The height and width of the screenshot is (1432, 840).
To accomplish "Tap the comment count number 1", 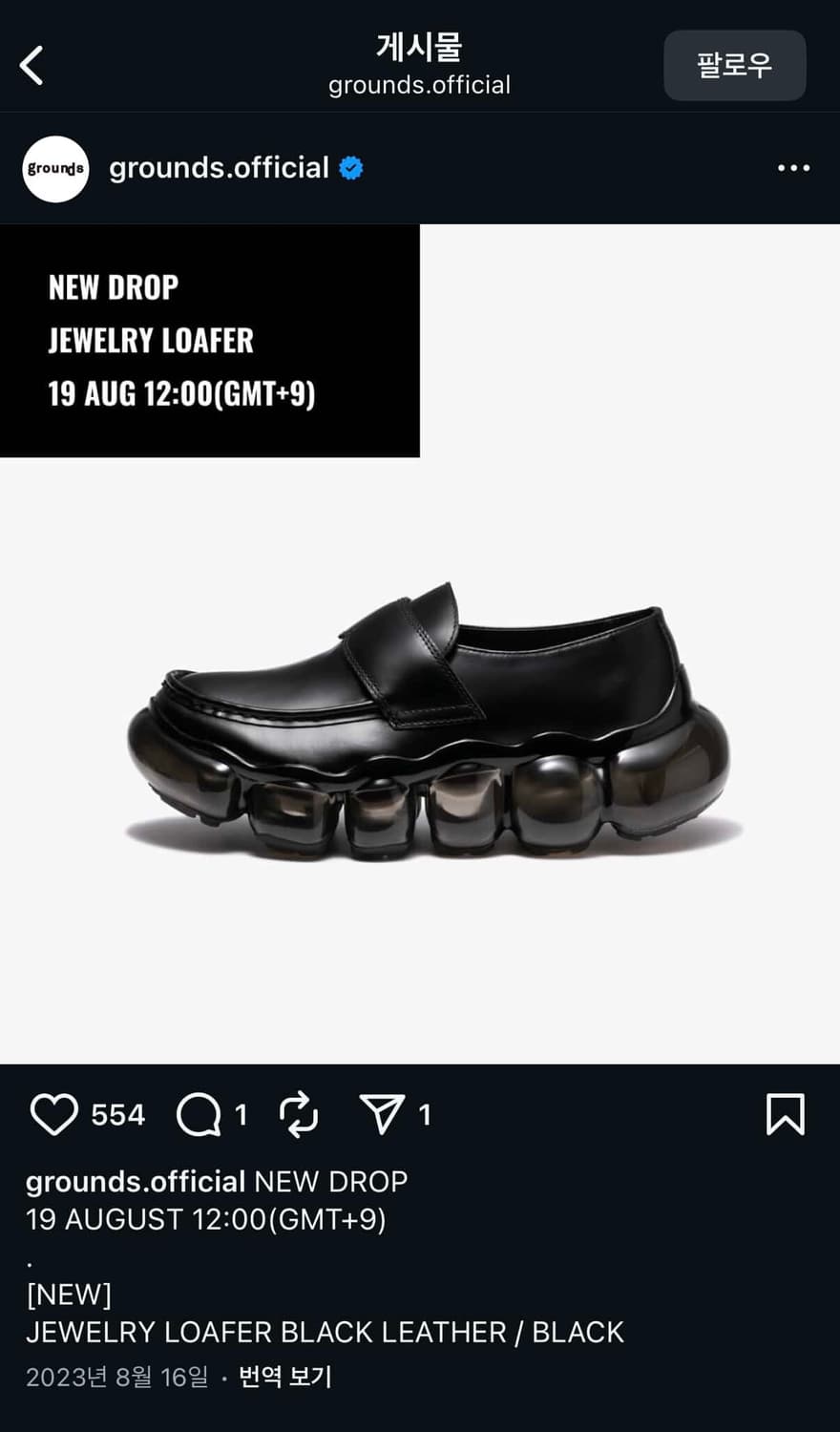I will [241, 1113].
